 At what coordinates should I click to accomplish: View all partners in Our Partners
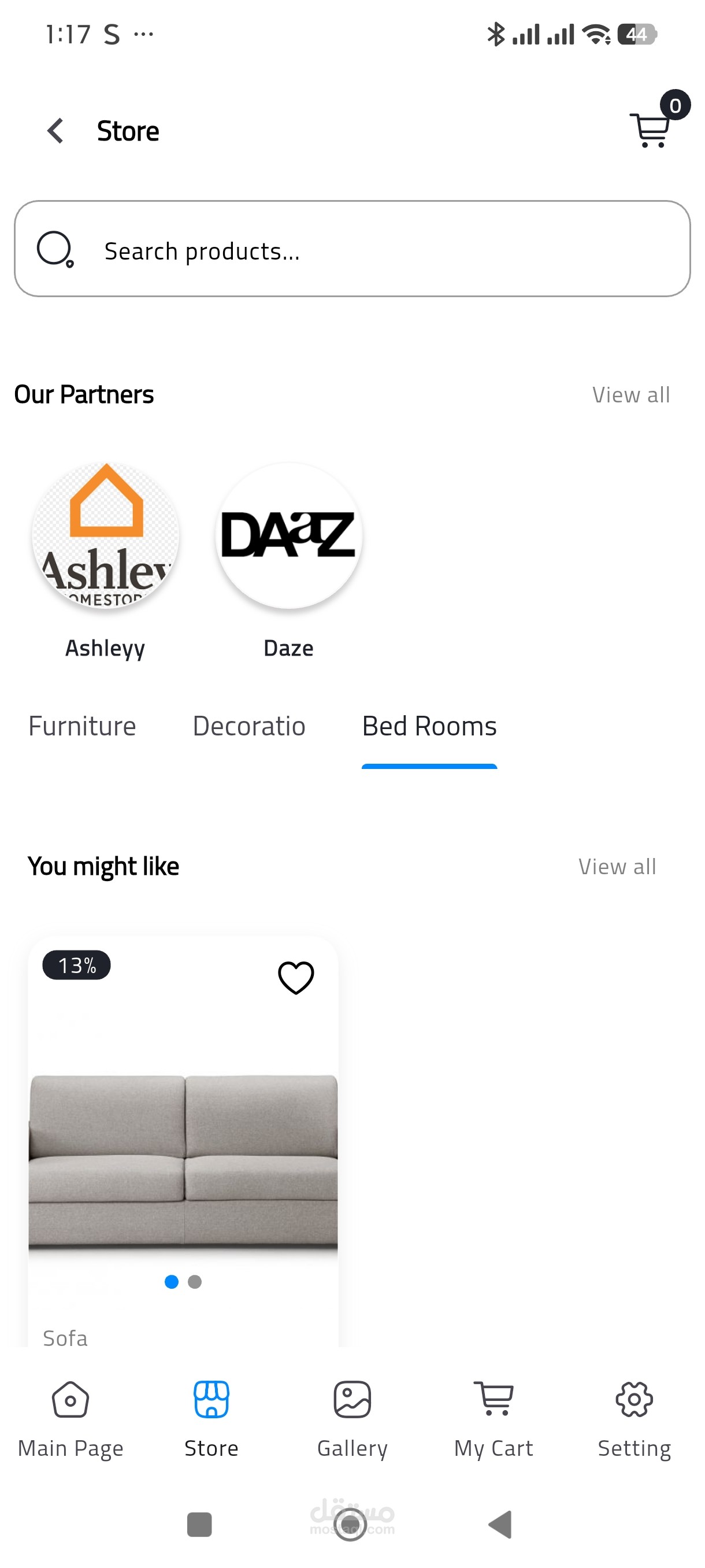click(631, 395)
